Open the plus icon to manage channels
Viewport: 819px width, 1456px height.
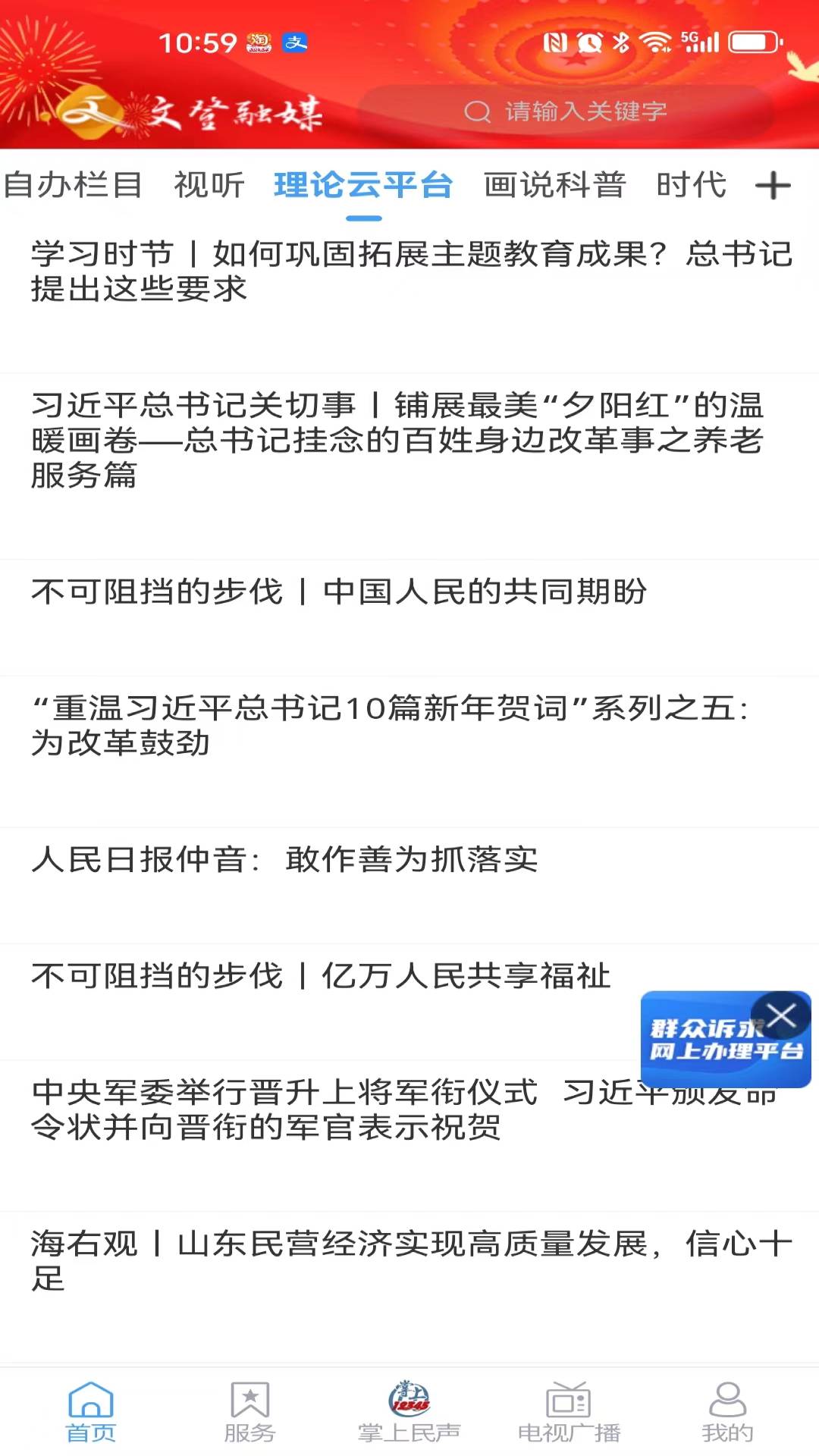tap(773, 186)
